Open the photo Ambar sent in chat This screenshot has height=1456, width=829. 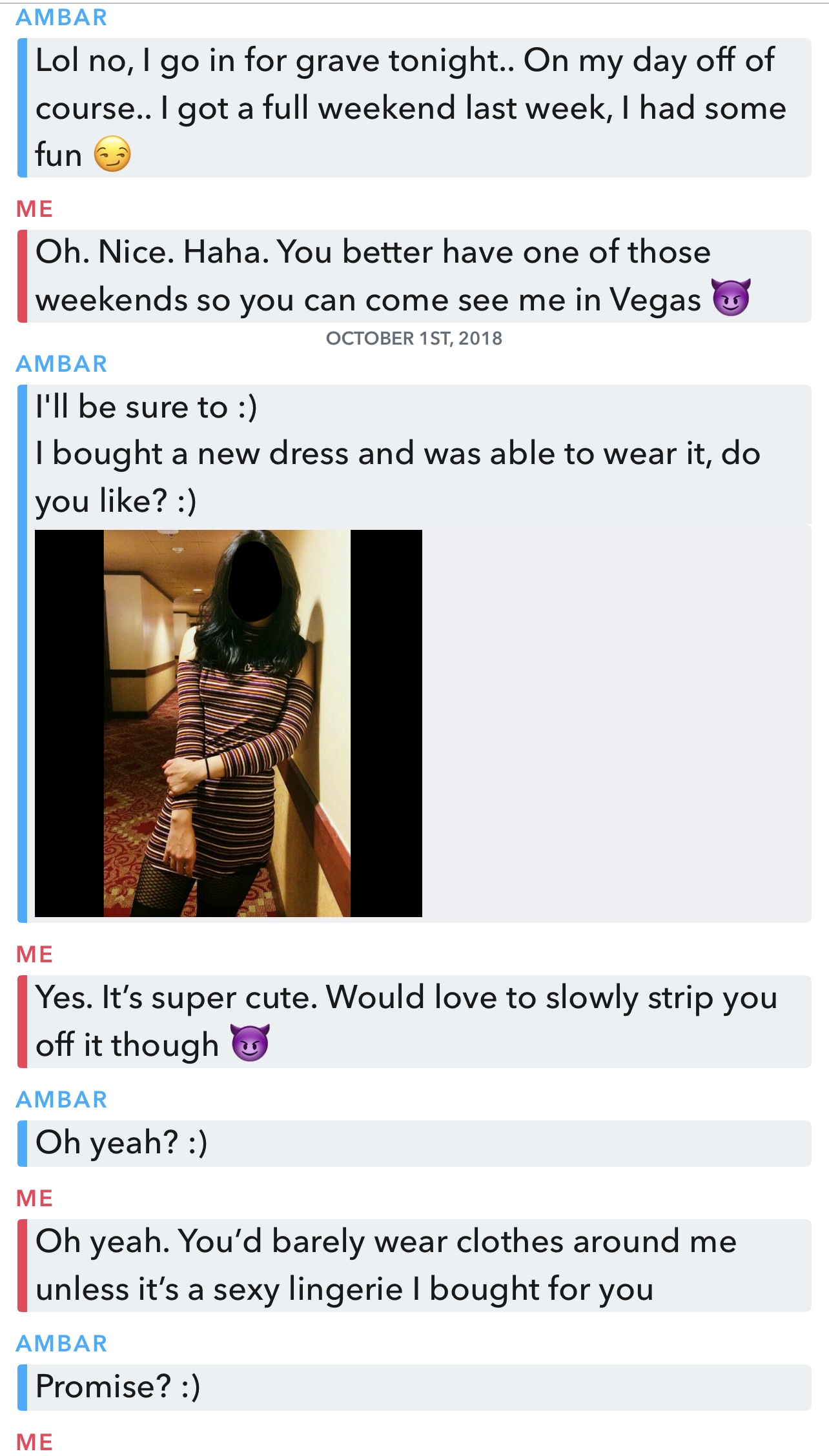pos(228,723)
